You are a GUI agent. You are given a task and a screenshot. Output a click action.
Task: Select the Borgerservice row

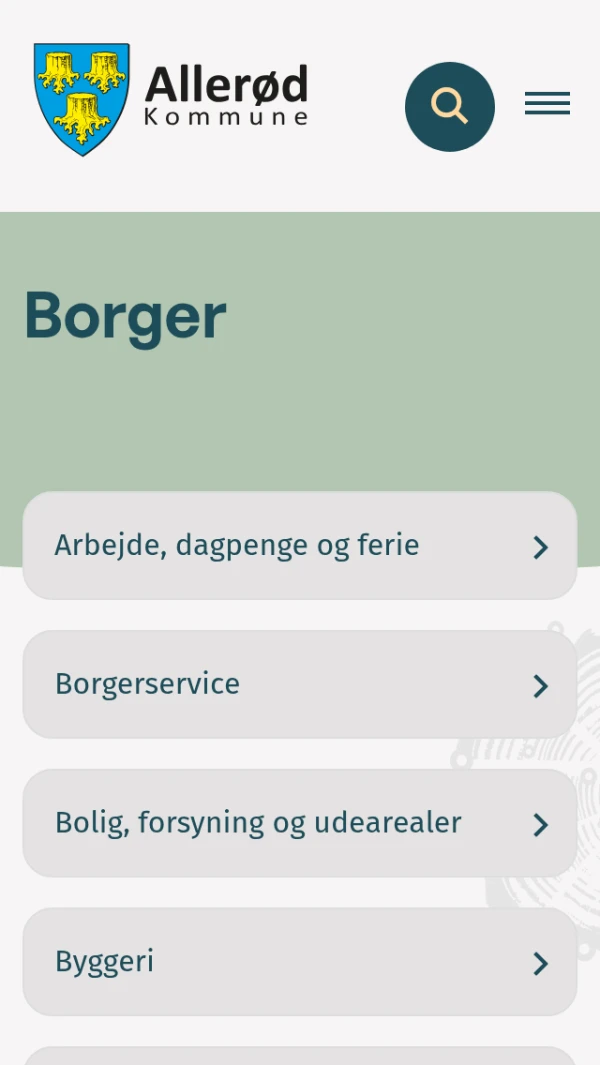click(300, 684)
